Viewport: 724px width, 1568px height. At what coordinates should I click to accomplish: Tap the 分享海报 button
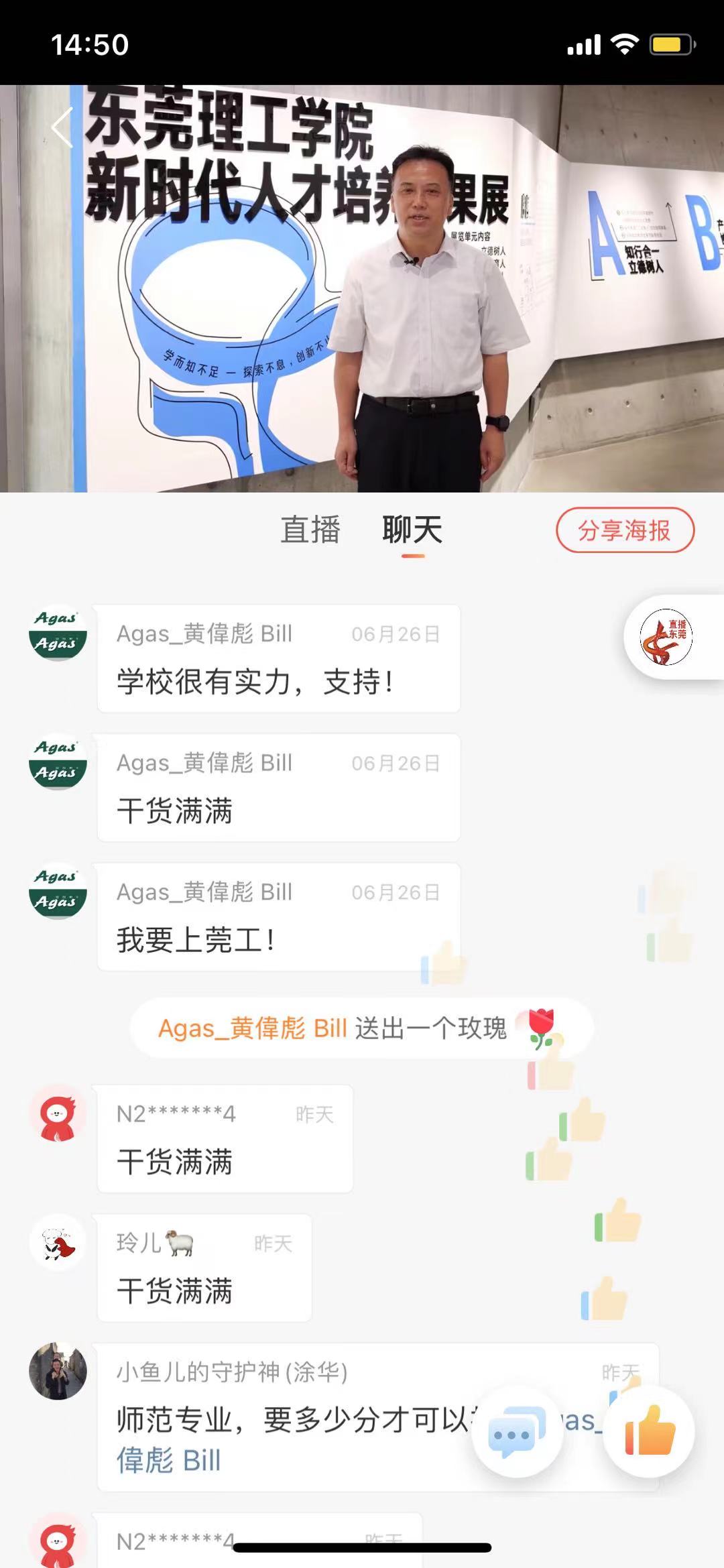(625, 530)
